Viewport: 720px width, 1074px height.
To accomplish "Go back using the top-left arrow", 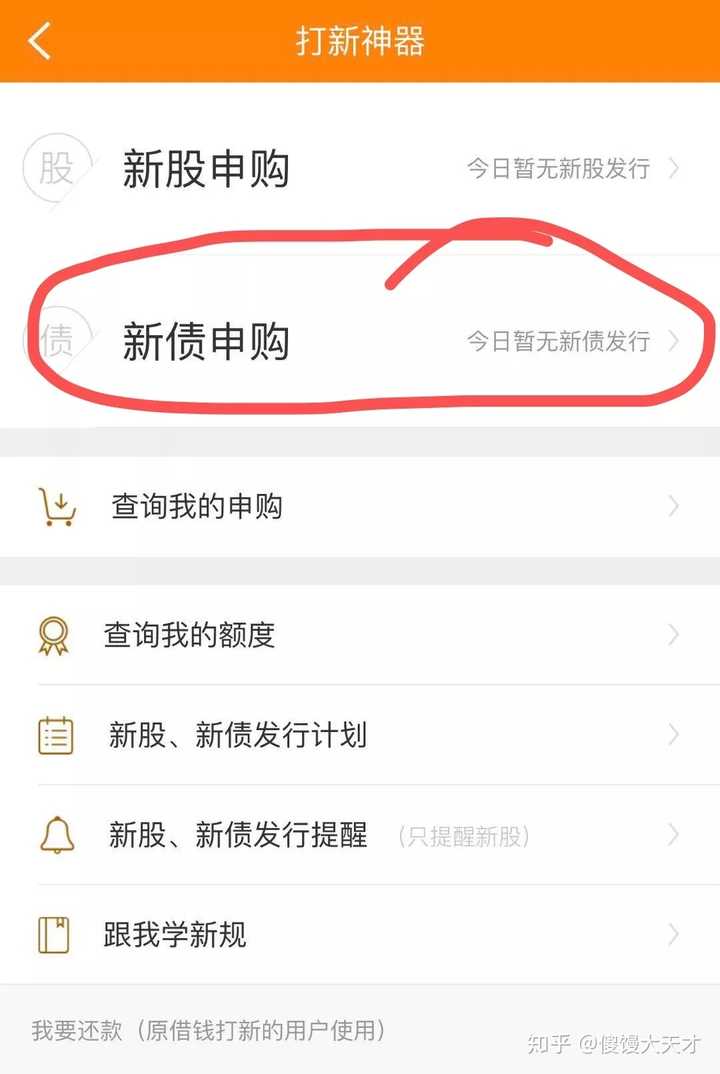I will 40,41.
